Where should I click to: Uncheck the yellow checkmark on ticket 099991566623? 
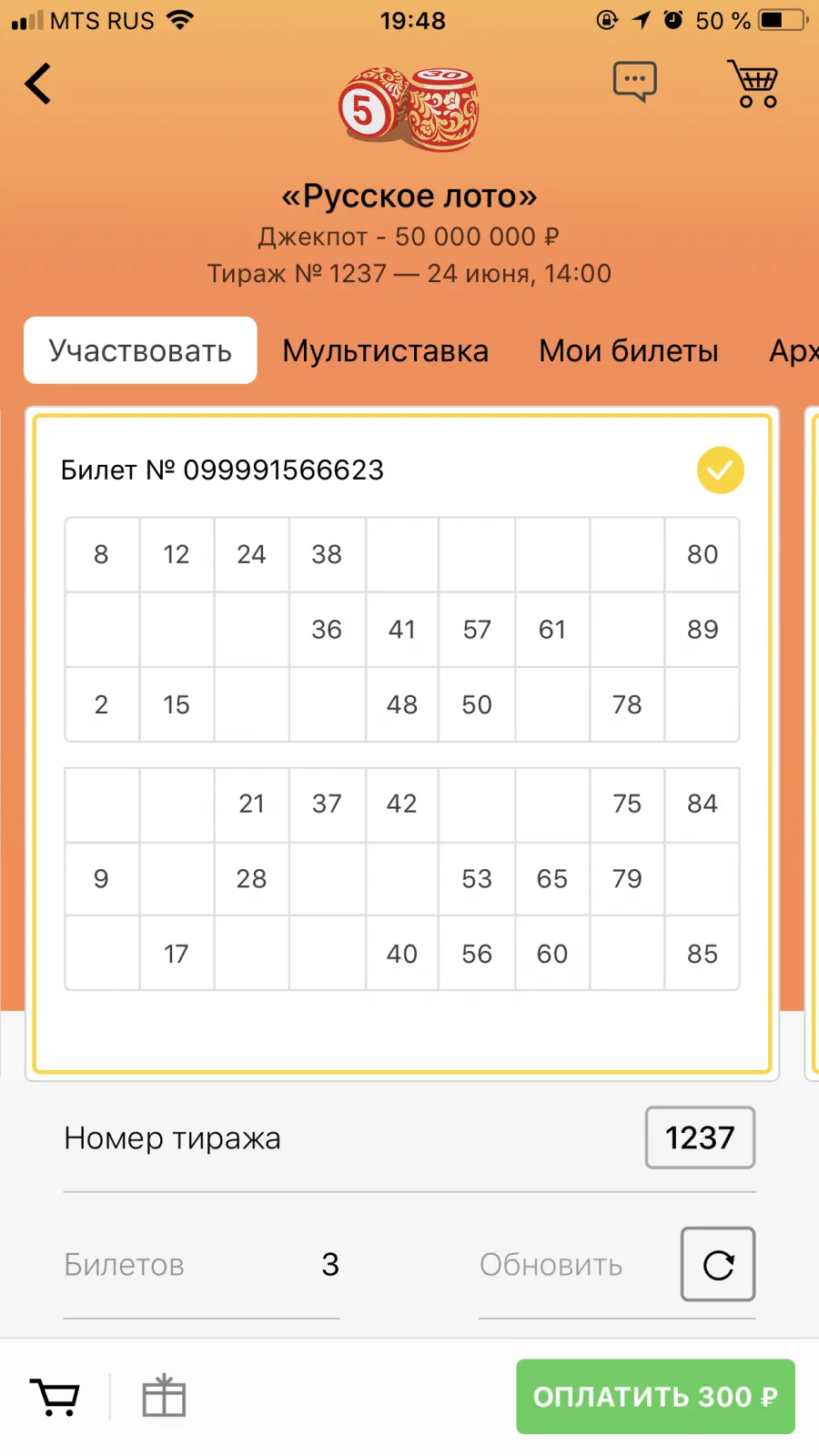click(x=720, y=470)
